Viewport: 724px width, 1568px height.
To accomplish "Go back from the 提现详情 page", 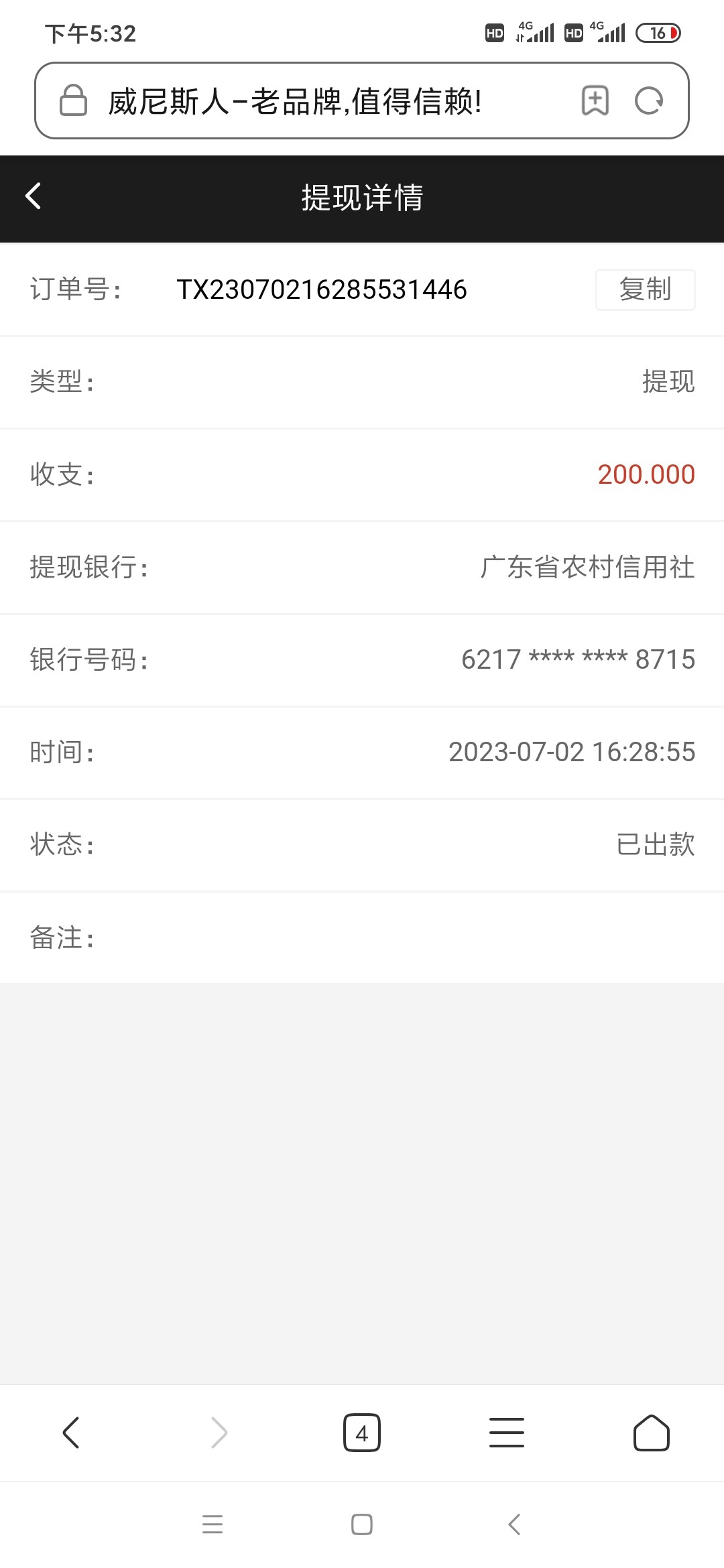I will point(34,196).
